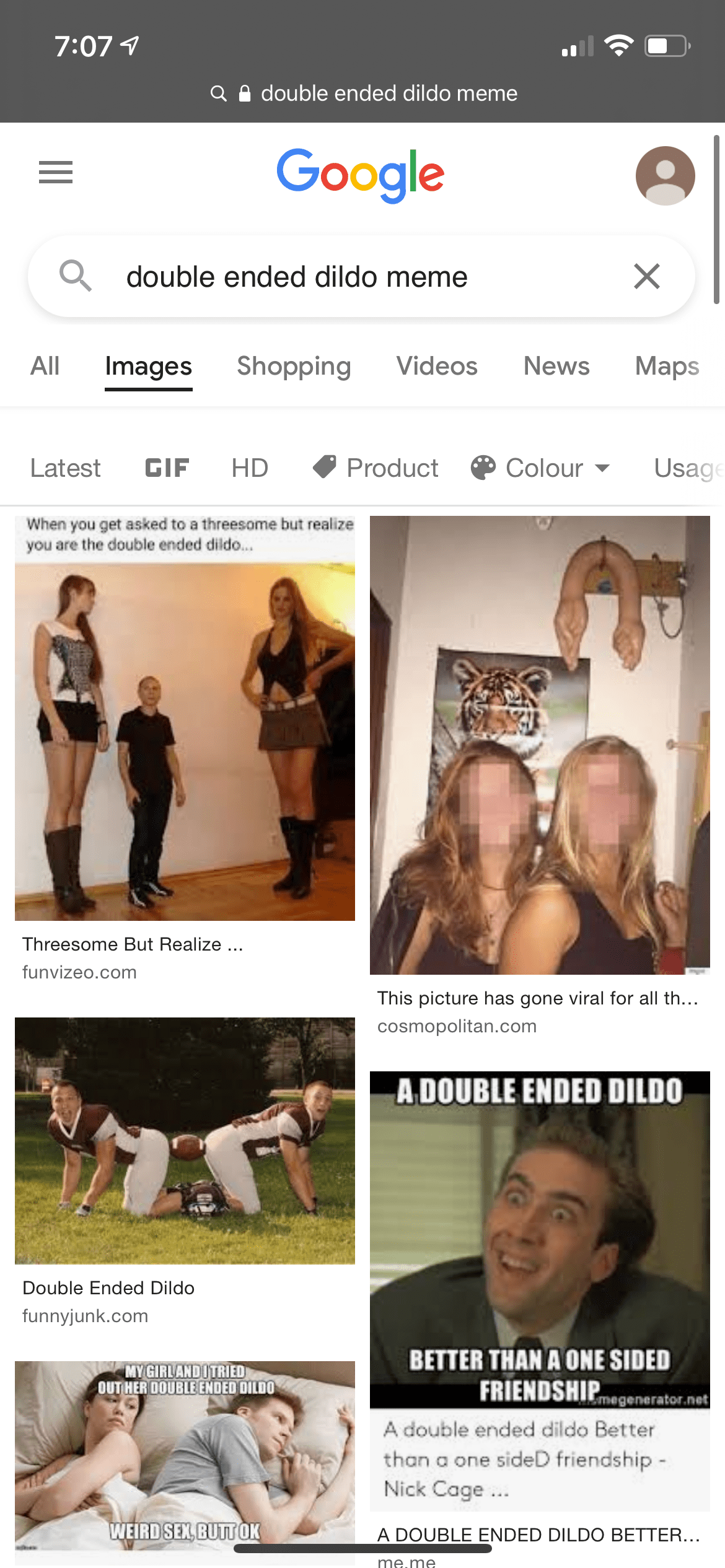
Task: Apply the Product filter chip
Action: (x=376, y=468)
